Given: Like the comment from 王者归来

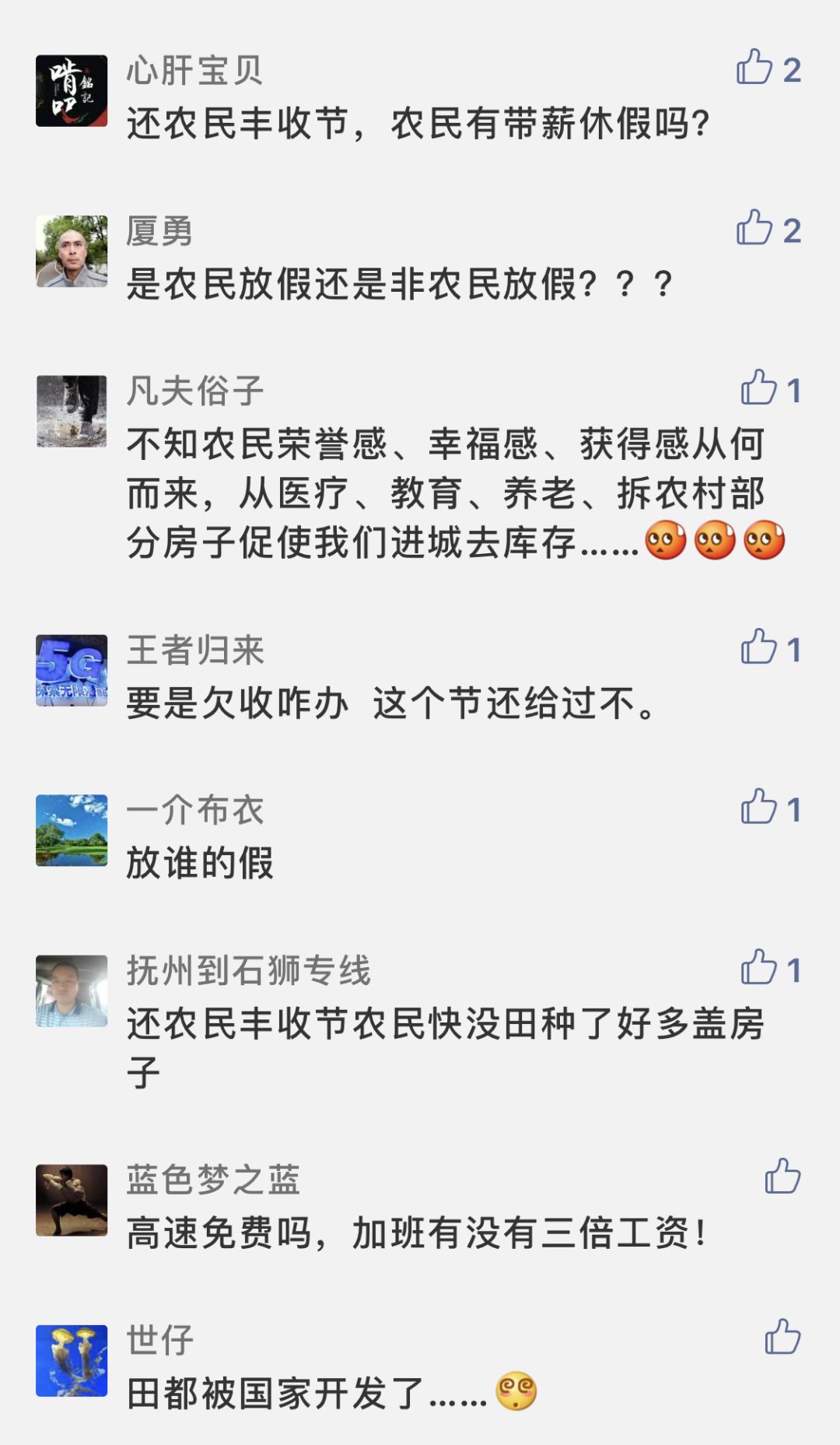Looking at the screenshot, I should tap(758, 647).
